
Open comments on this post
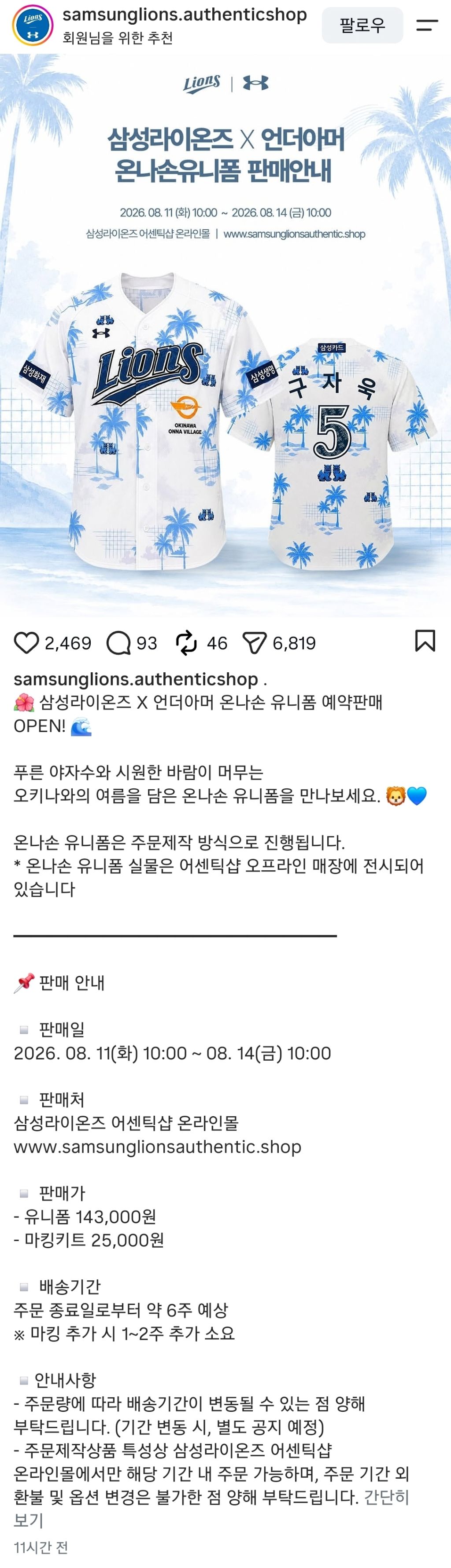[x=118, y=643]
